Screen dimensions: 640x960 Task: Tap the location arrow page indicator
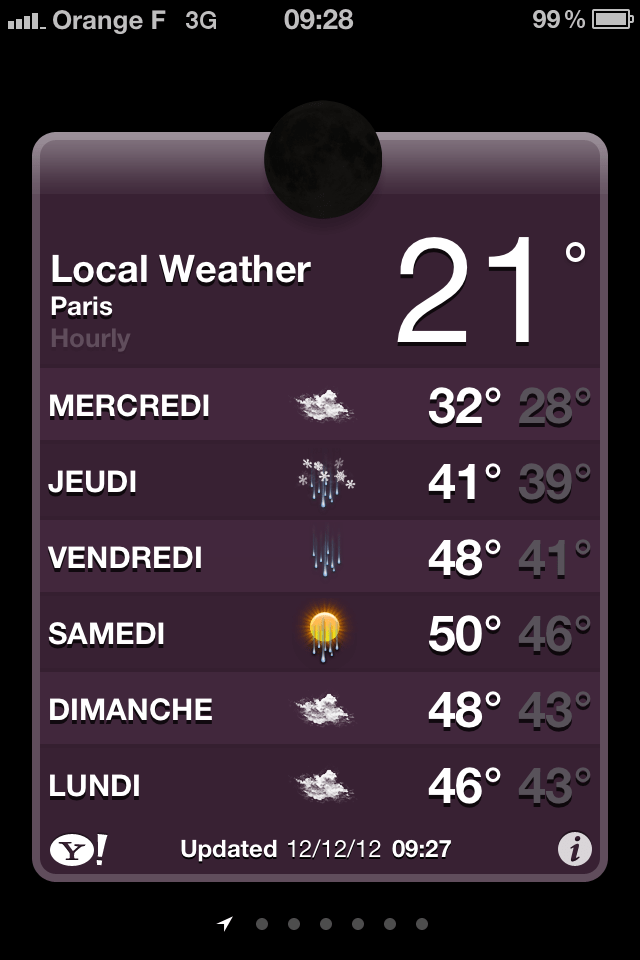coord(226,924)
